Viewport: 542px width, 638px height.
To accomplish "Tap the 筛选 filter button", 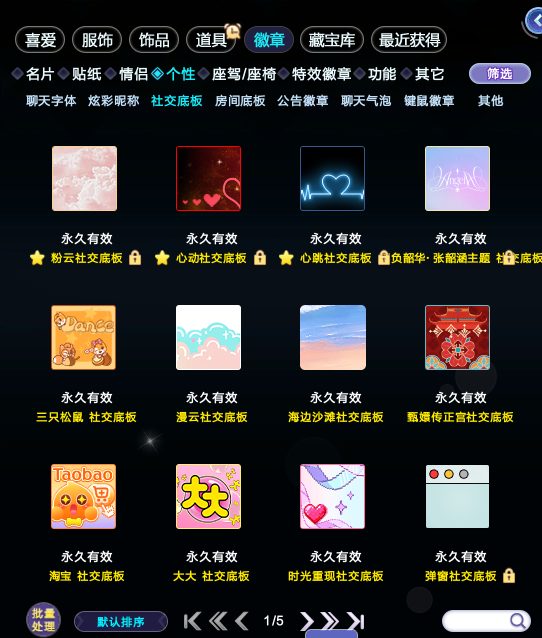I will [500, 74].
